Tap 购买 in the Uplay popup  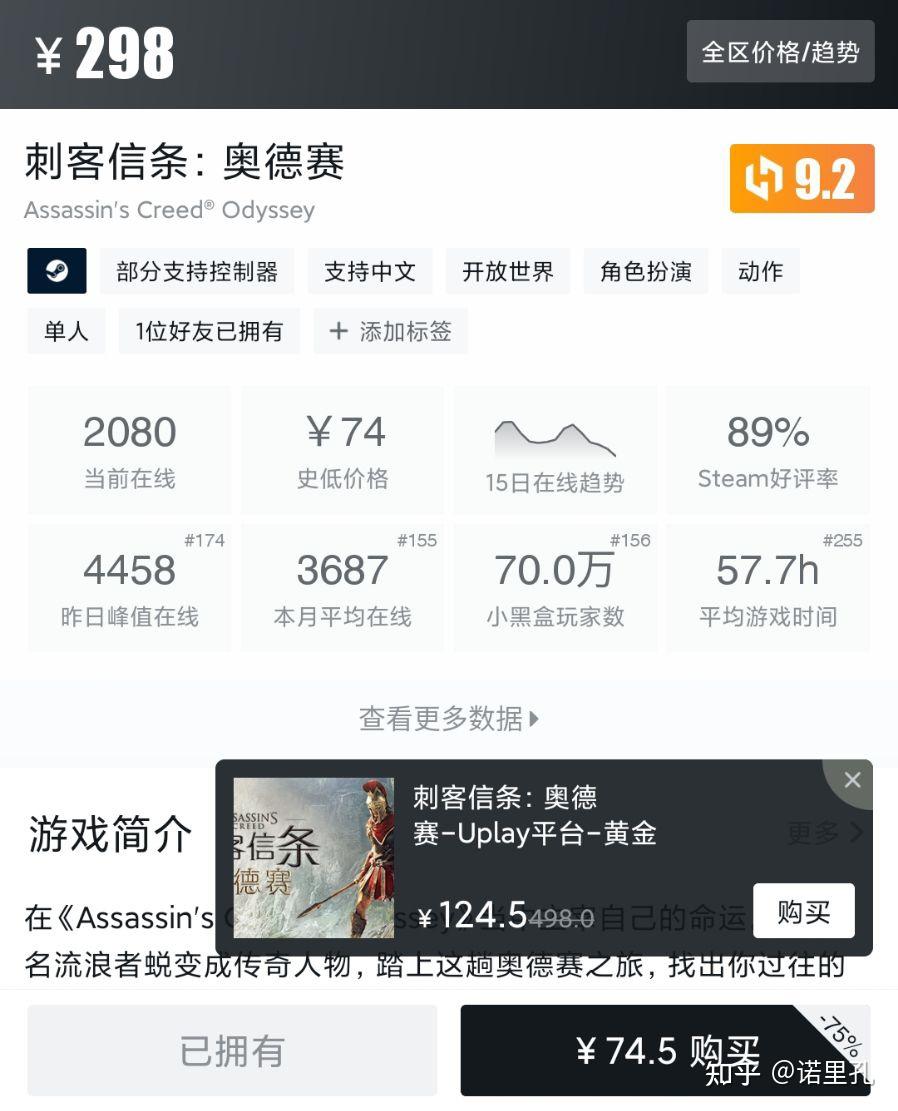click(803, 911)
